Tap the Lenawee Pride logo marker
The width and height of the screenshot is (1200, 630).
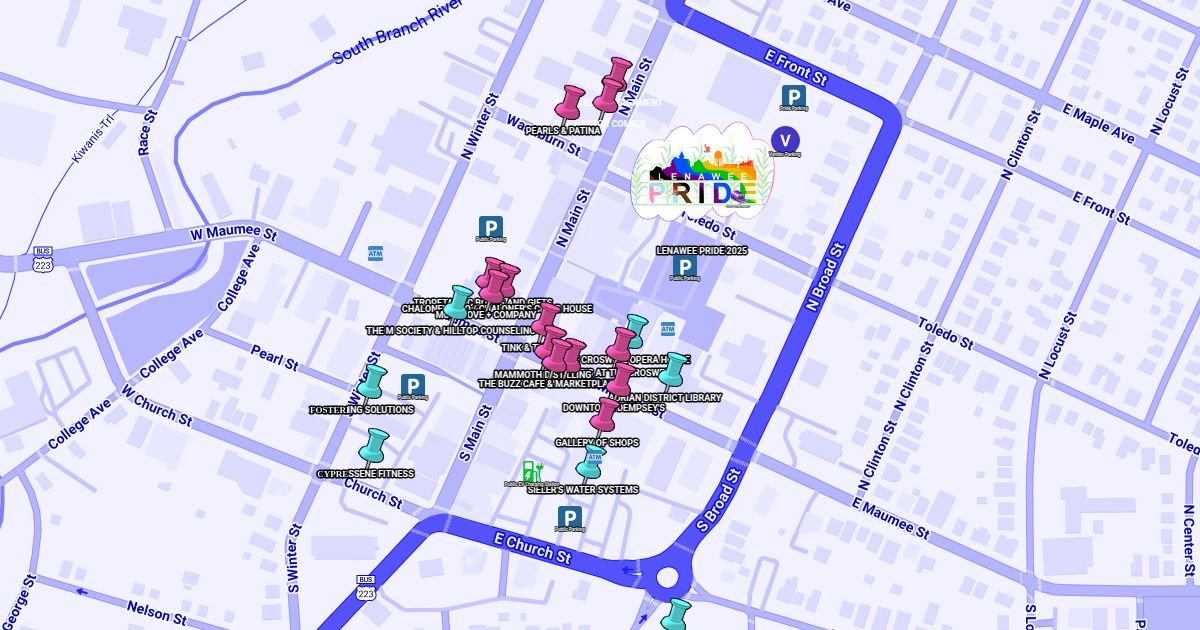click(704, 168)
